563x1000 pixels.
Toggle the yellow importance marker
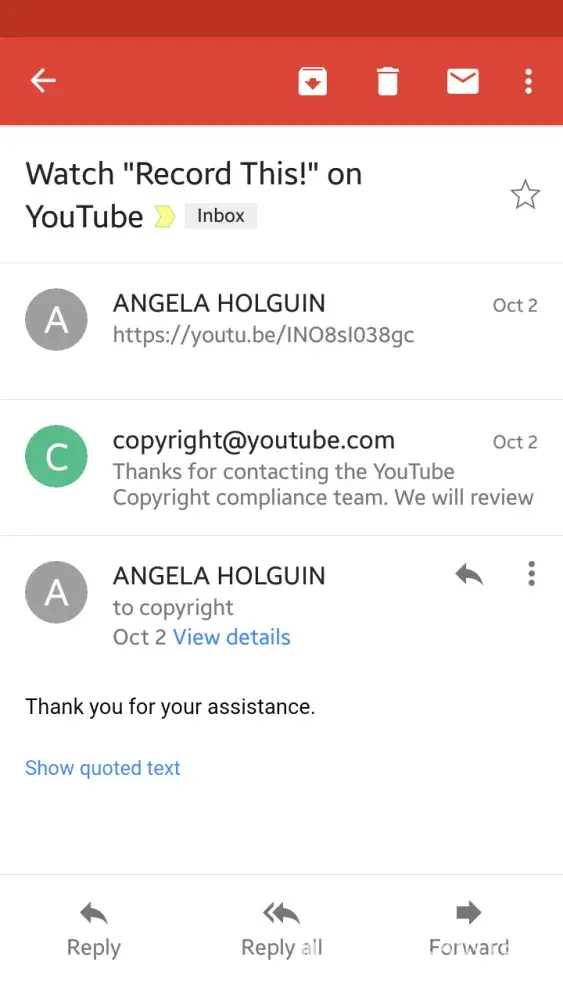click(165, 217)
